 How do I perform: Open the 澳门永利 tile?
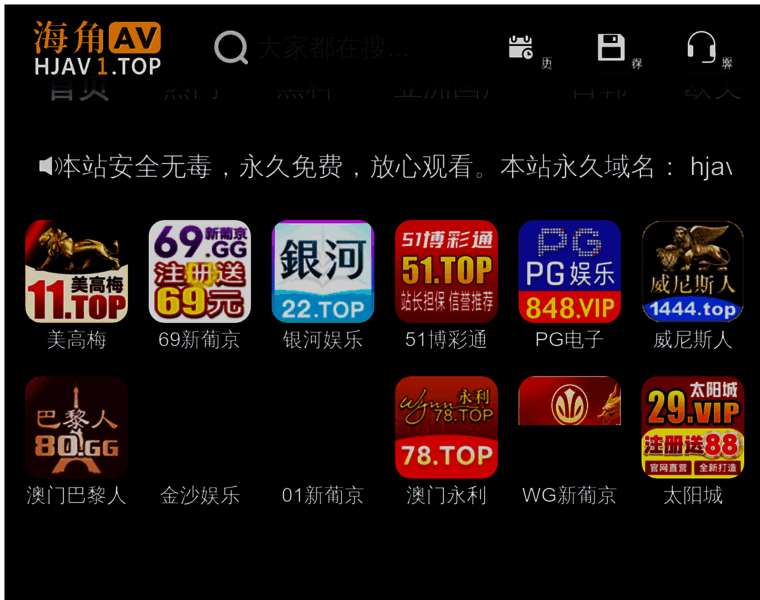[x=446, y=428]
